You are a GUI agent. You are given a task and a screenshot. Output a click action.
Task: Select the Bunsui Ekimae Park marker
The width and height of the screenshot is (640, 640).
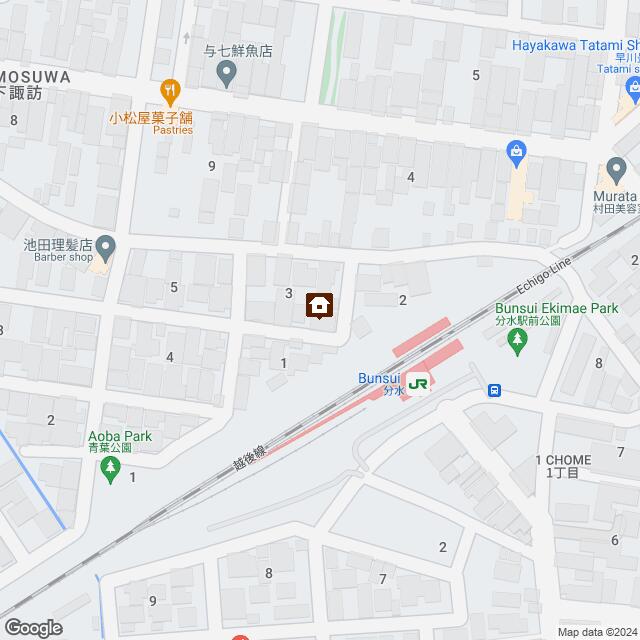(x=517, y=342)
